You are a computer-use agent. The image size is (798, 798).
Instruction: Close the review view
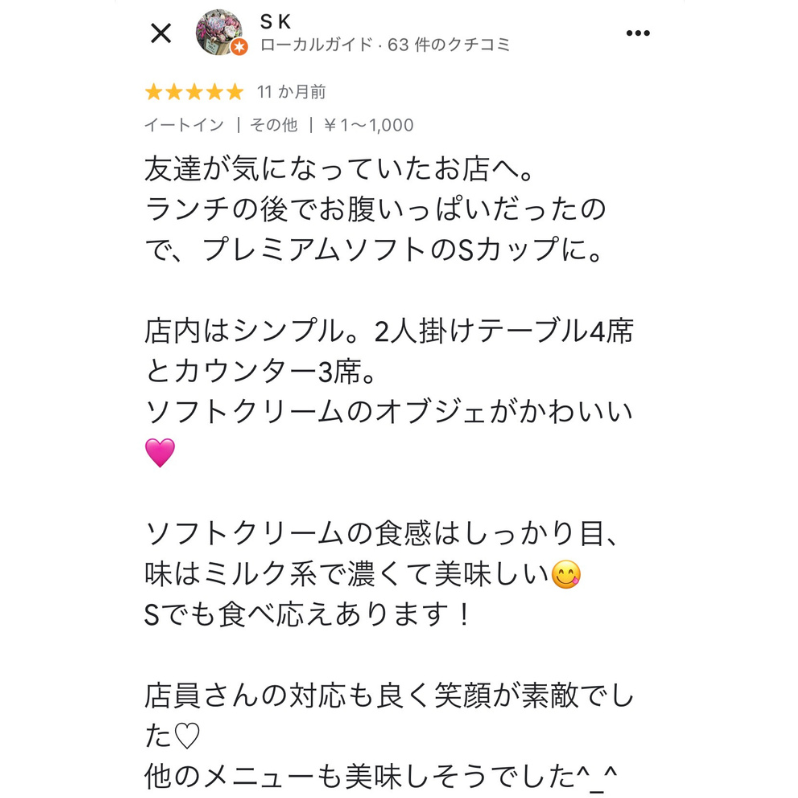coord(160,33)
